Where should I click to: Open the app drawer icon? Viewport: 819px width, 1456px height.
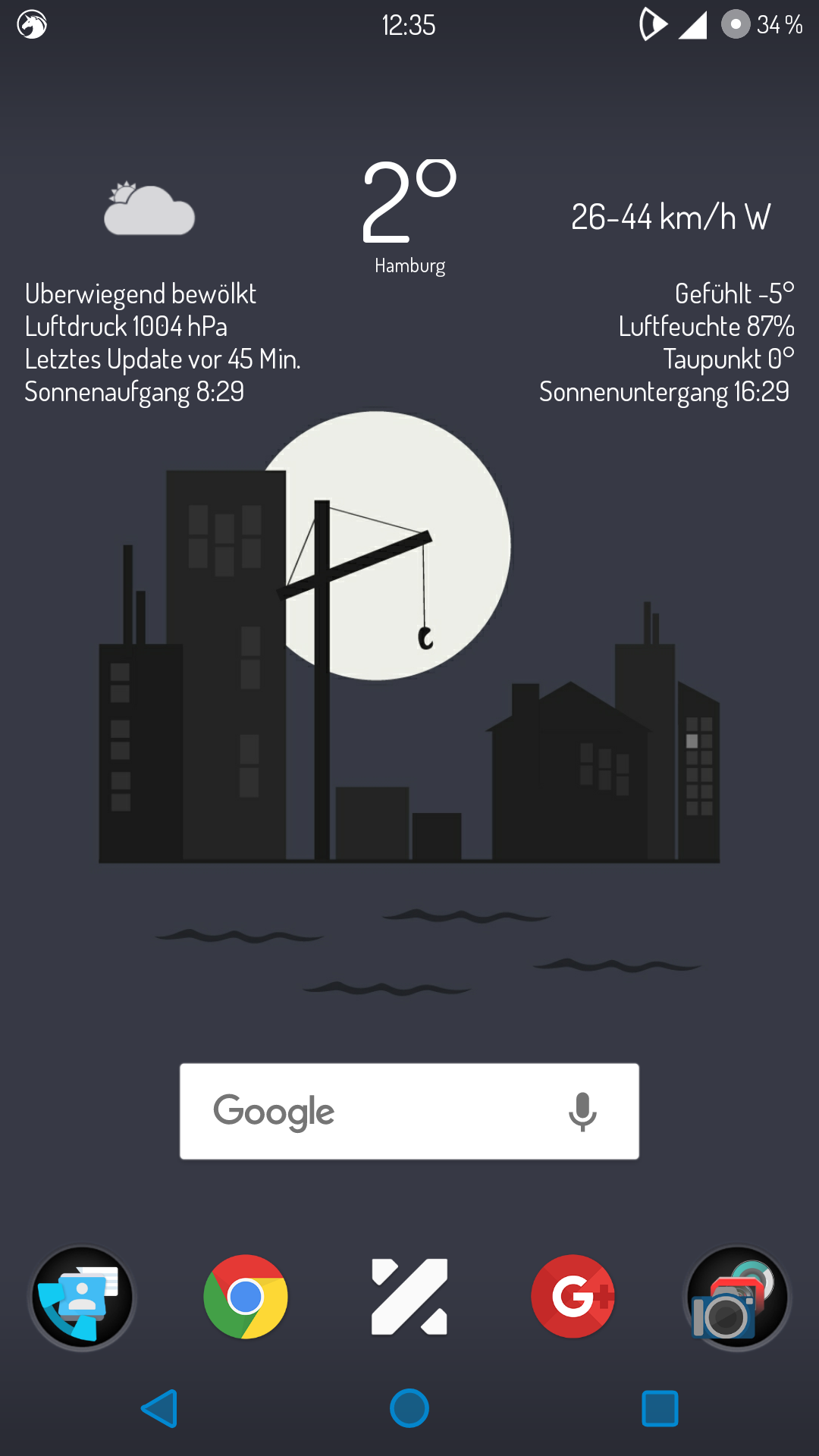(409, 1297)
